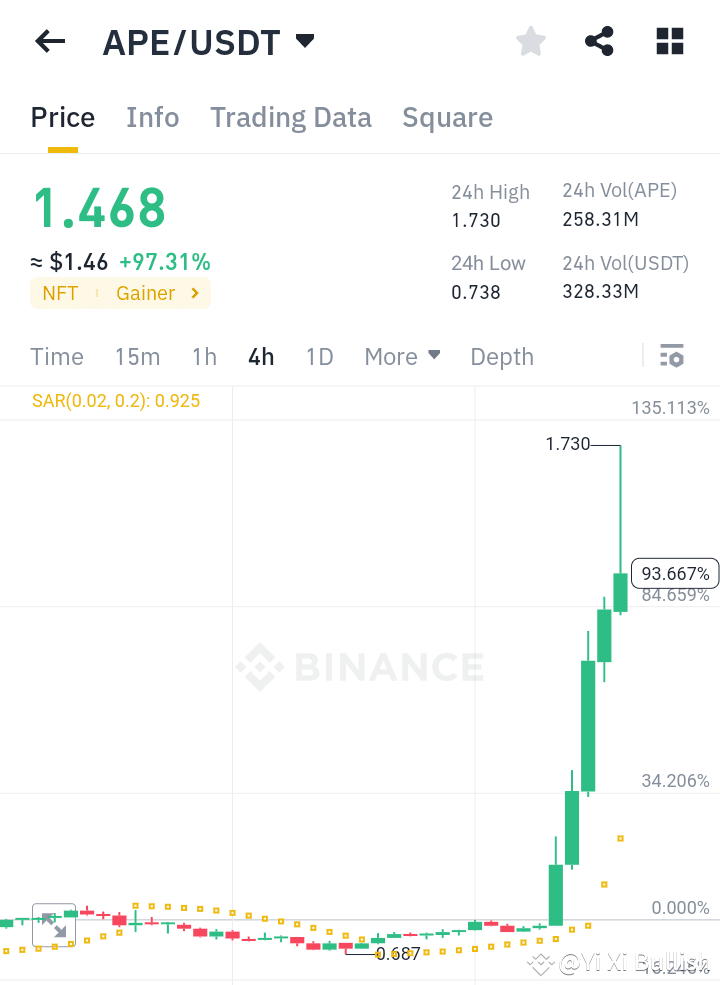Image resolution: width=720 pixels, height=985 pixels.
Task: Tap the 93.667% price change marker
Action: (674, 573)
